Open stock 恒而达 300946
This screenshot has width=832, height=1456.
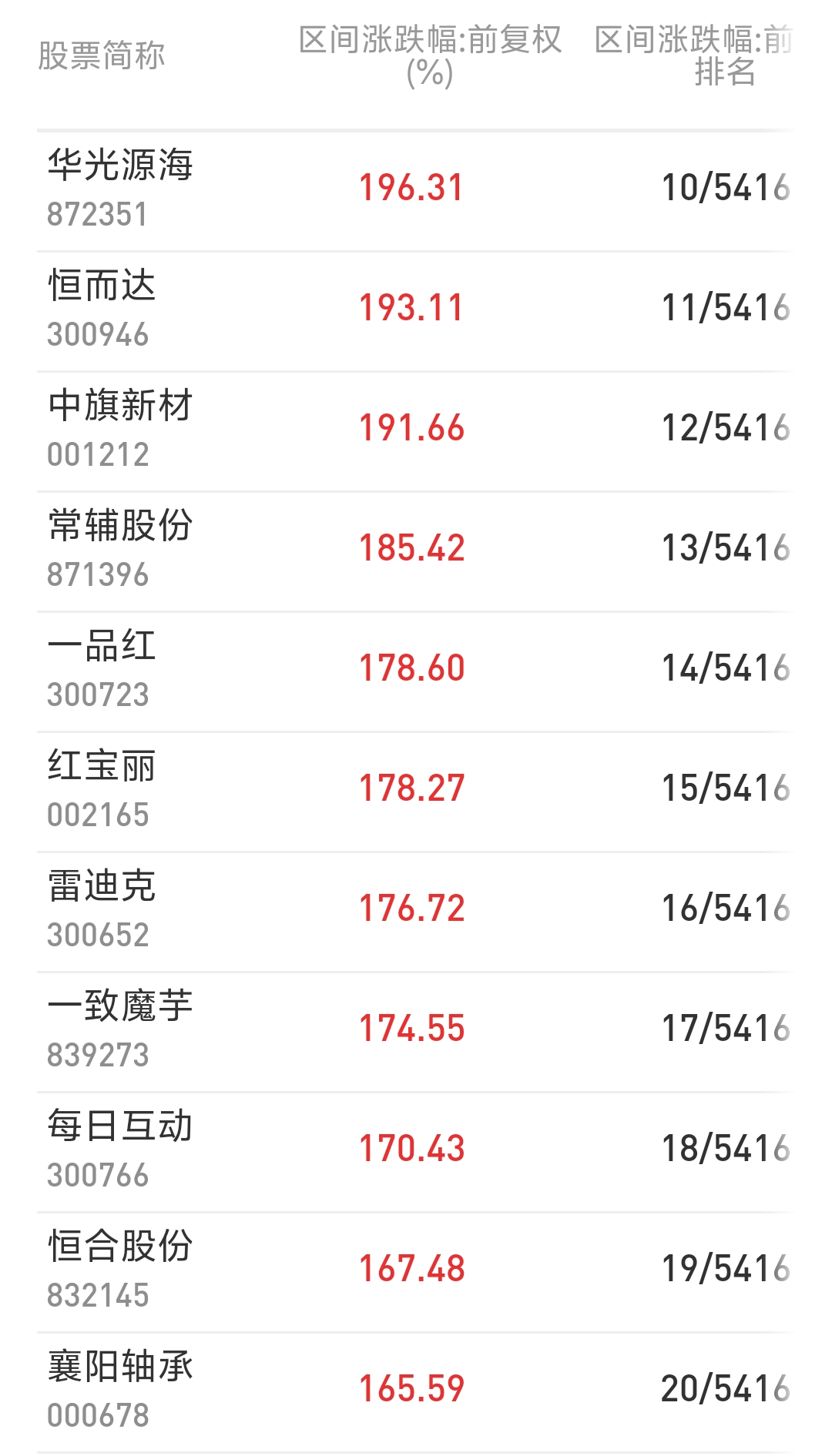point(416,310)
